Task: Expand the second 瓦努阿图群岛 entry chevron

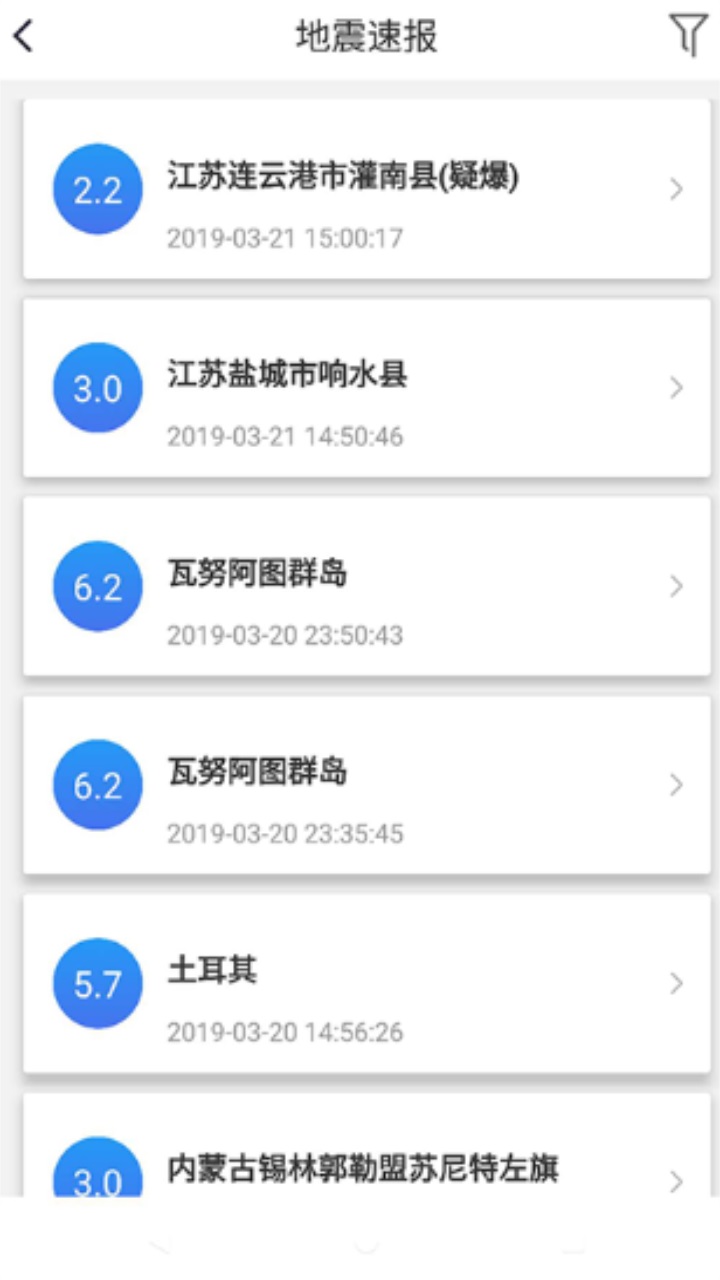Action: coord(674,785)
